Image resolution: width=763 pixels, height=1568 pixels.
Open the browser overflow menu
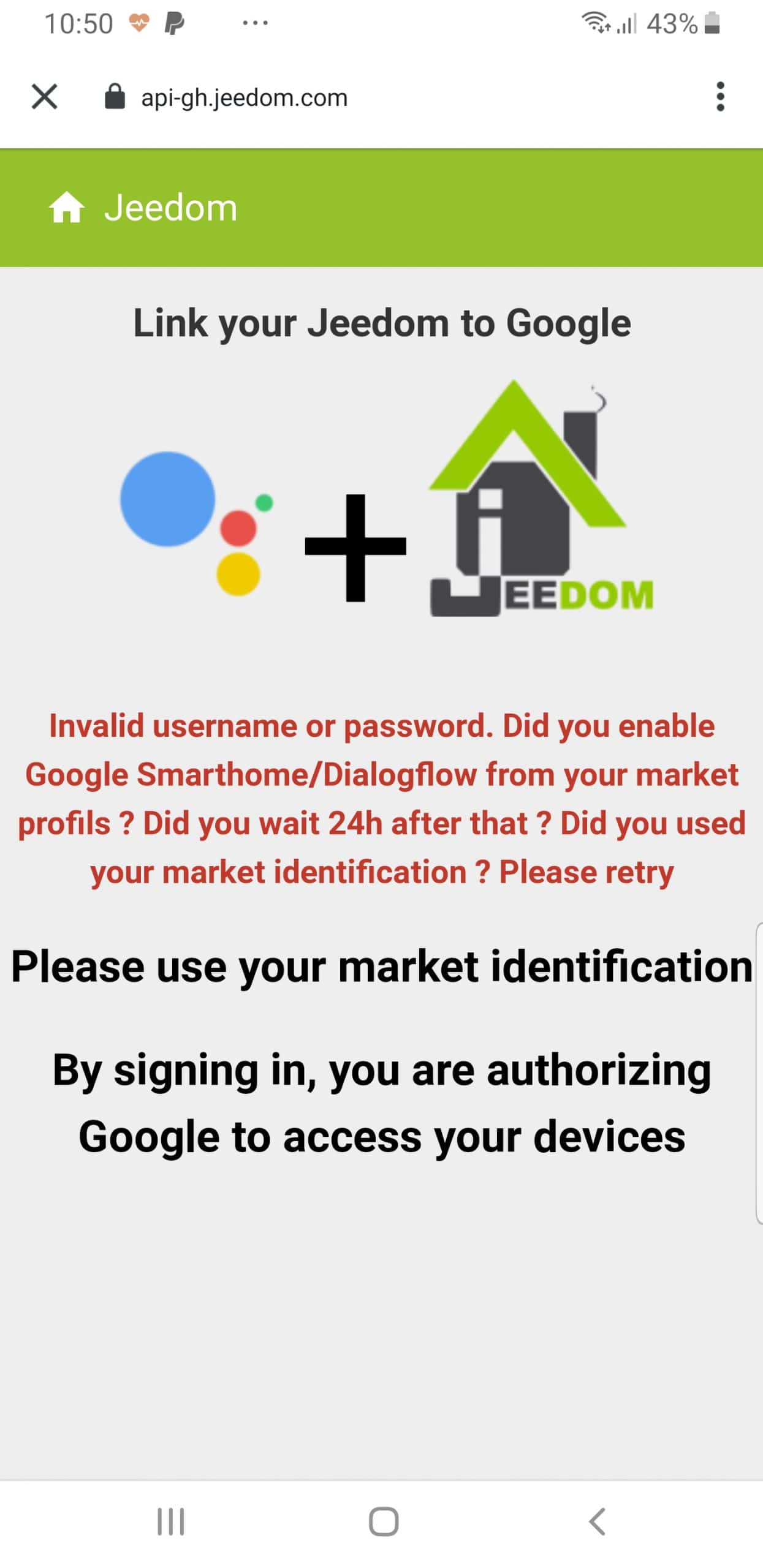[x=720, y=97]
